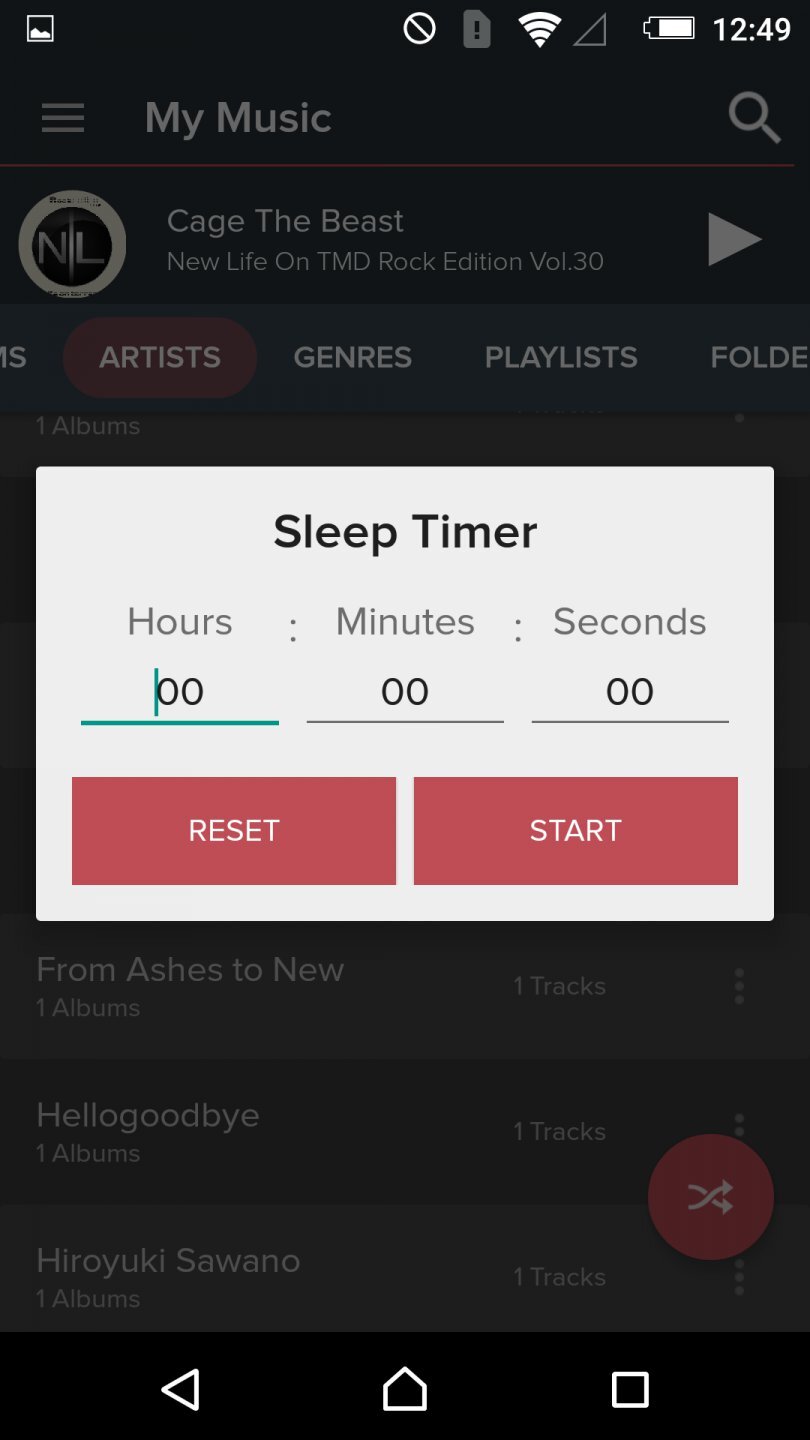The image size is (810, 1440).
Task: Open the navigation drawer menu
Action: tap(62, 117)
